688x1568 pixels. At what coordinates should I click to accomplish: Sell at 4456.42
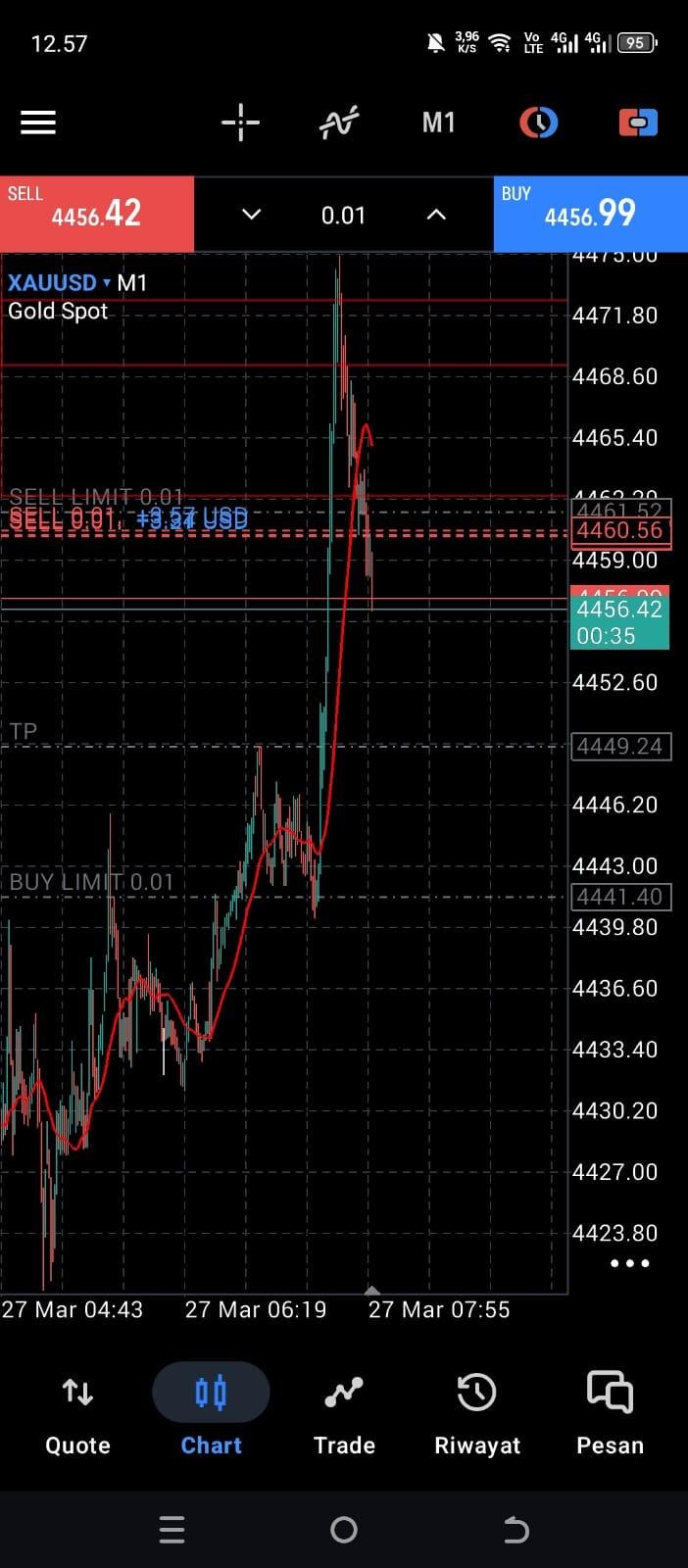[97, 214]
